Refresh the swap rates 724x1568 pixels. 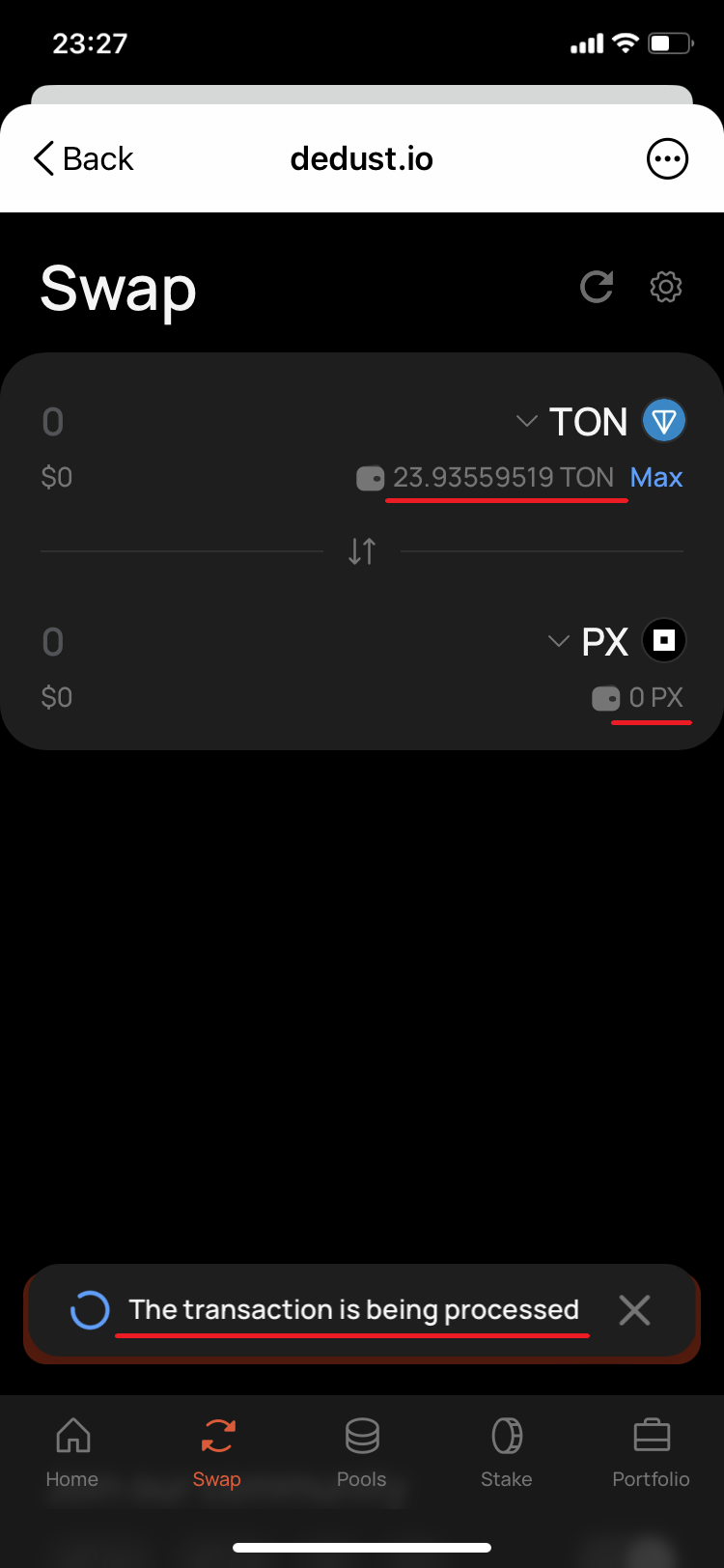(x=597, y=287)
